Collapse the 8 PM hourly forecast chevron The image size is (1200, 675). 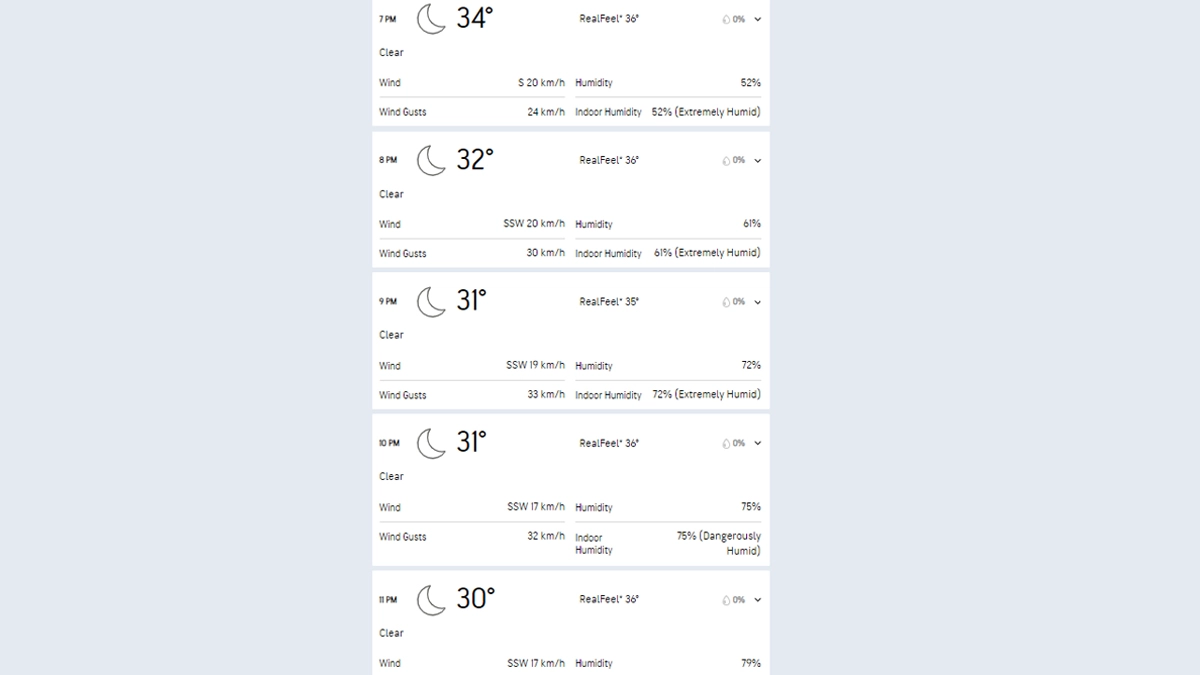[758, 160]
